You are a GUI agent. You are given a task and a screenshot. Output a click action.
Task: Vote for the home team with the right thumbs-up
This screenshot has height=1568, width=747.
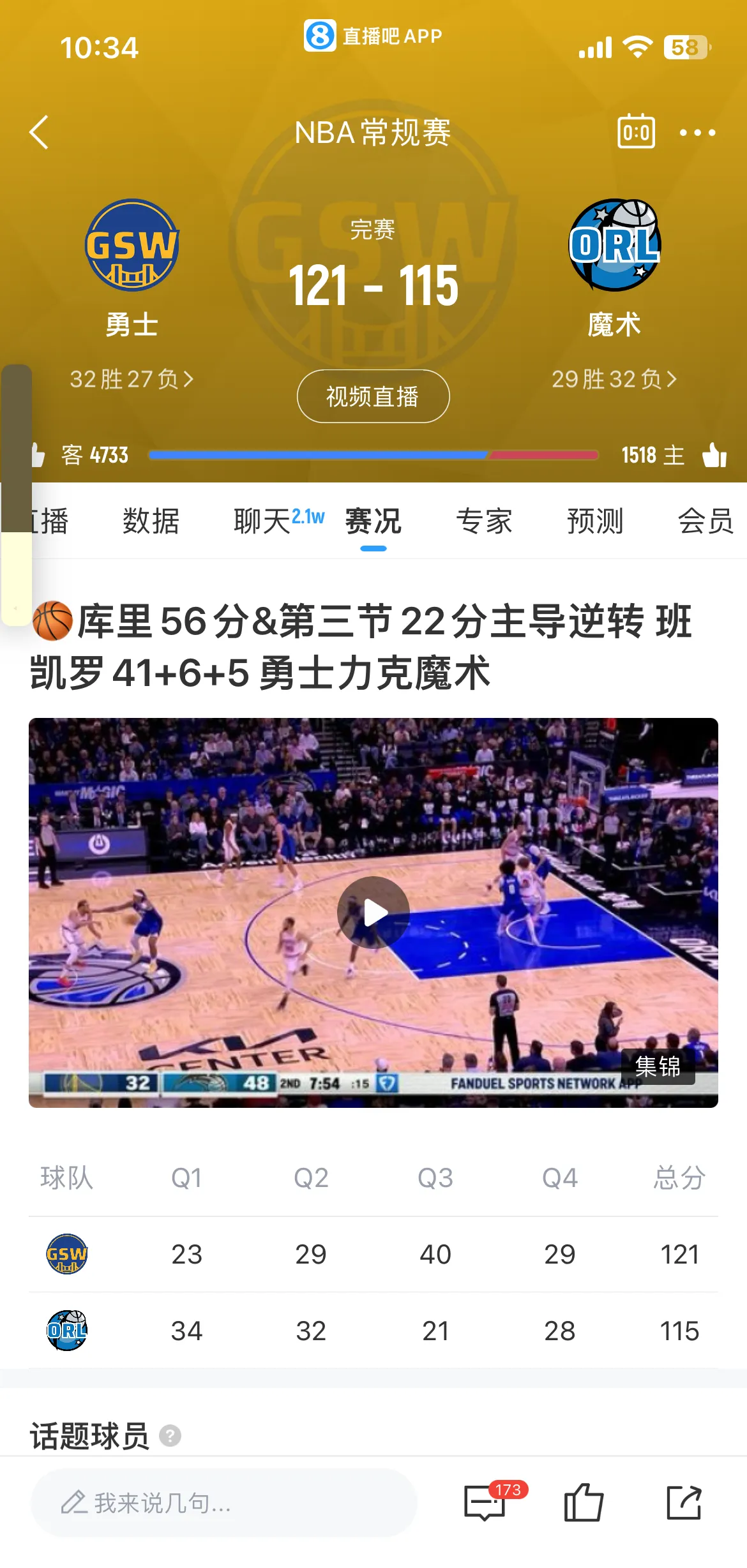point(714,454)
